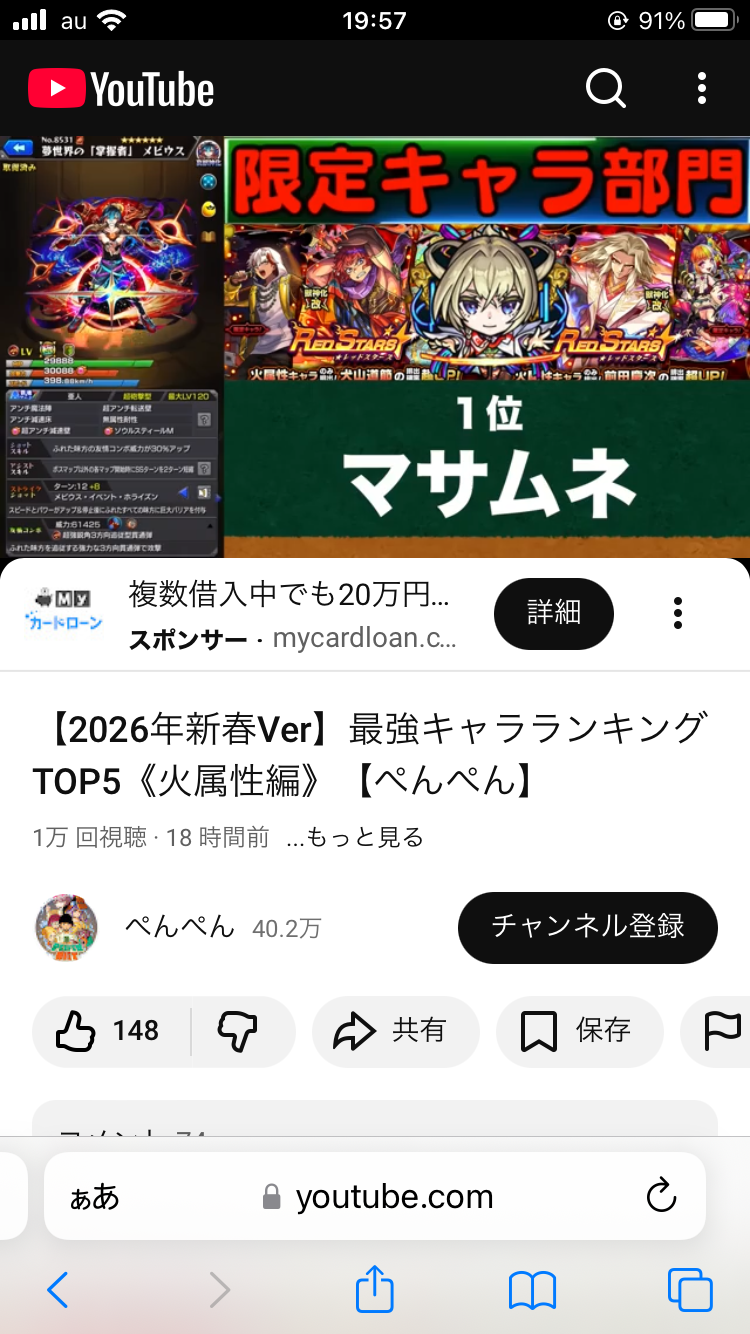Open Safari bookmarks

532,1290
